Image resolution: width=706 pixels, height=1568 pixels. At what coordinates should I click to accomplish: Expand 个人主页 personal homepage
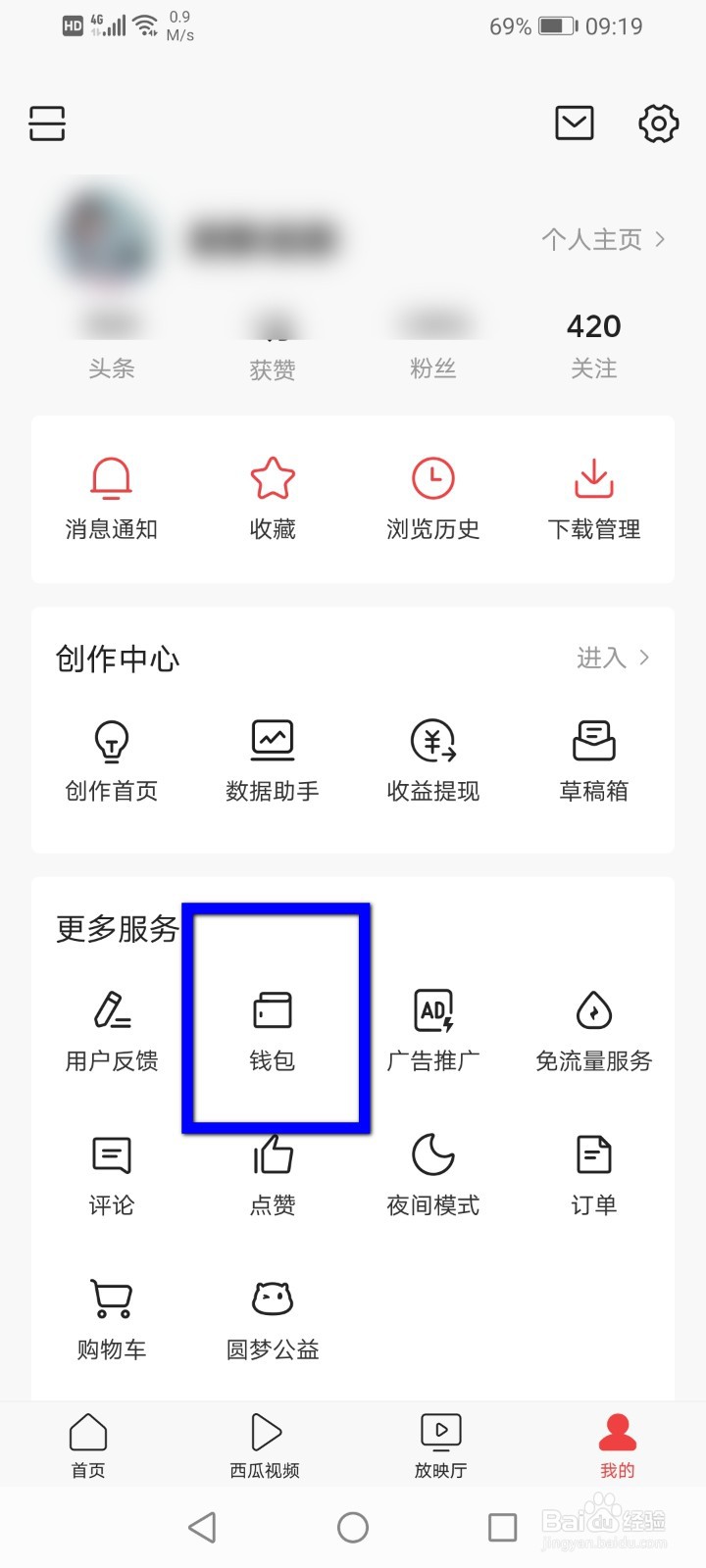pyautogui.click(x=598, y=238)
